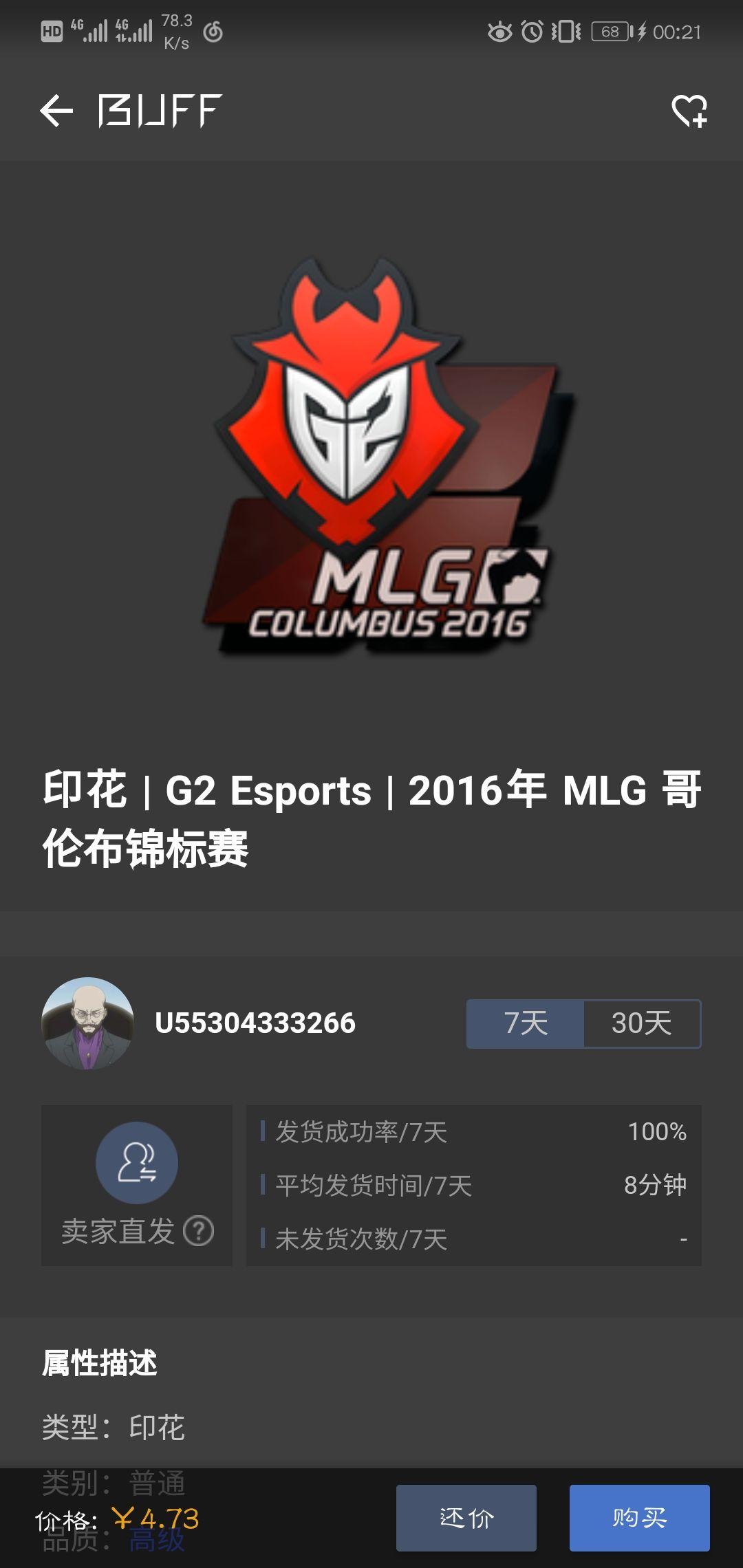Switch seller stats to 7天

click(526, 1023)
